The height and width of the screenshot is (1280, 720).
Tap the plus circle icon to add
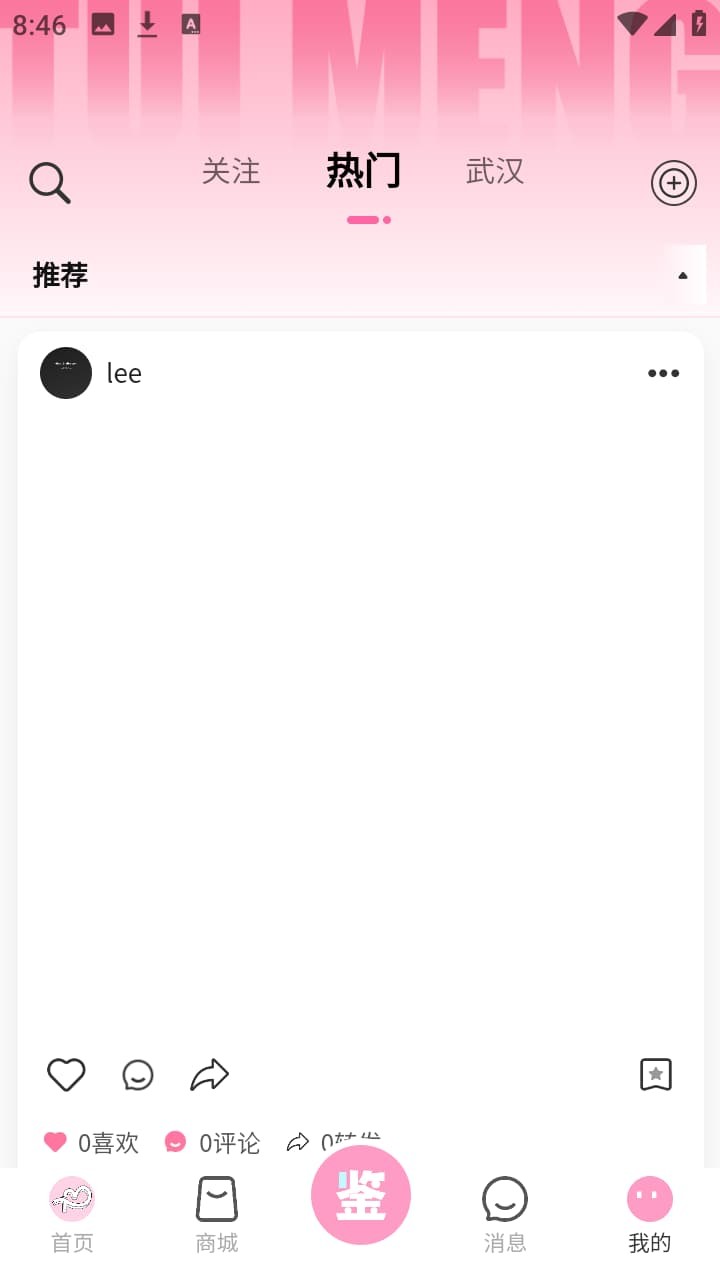[x=674, y=183]
